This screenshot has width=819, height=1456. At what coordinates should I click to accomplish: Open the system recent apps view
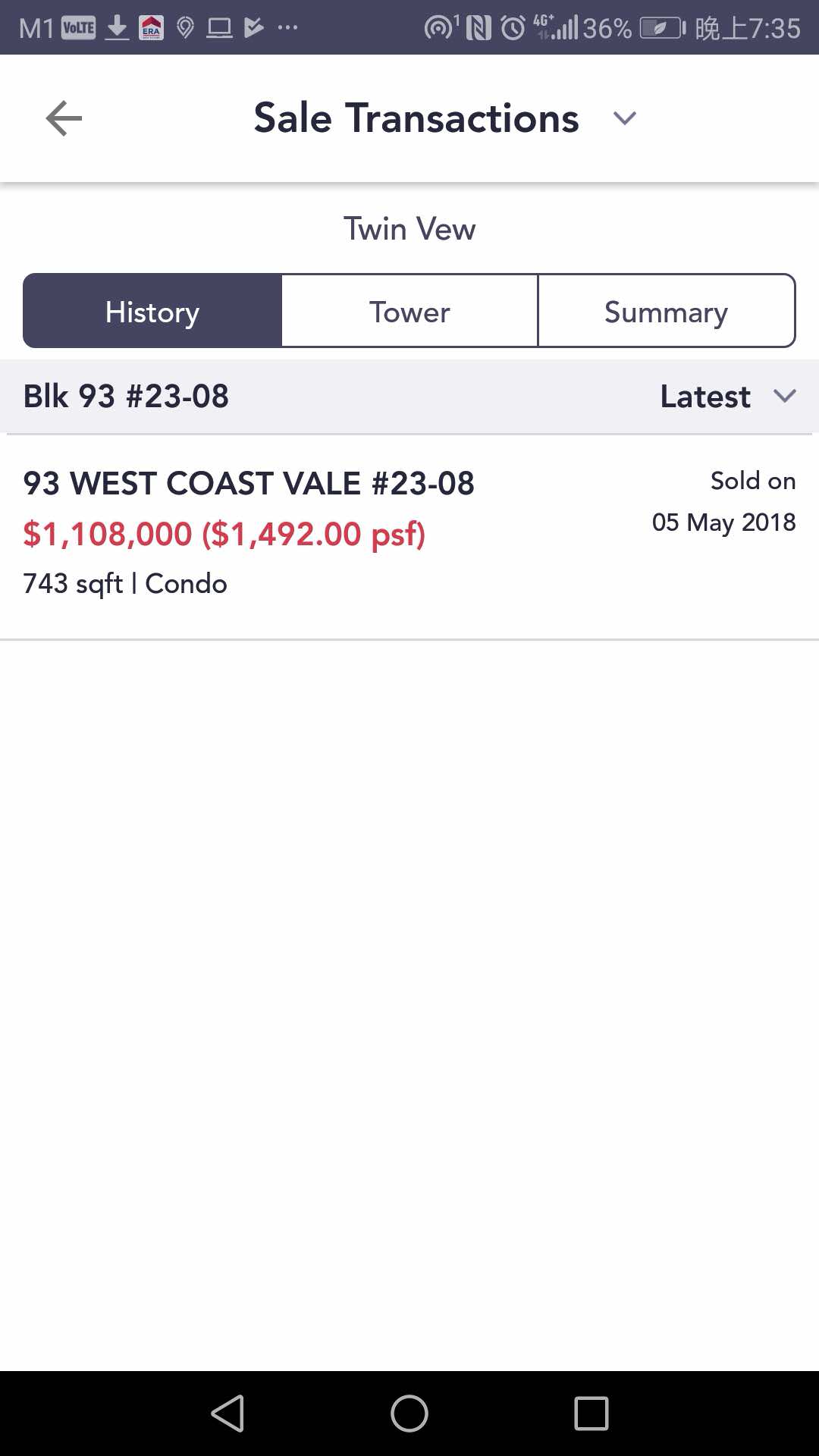591,1414
